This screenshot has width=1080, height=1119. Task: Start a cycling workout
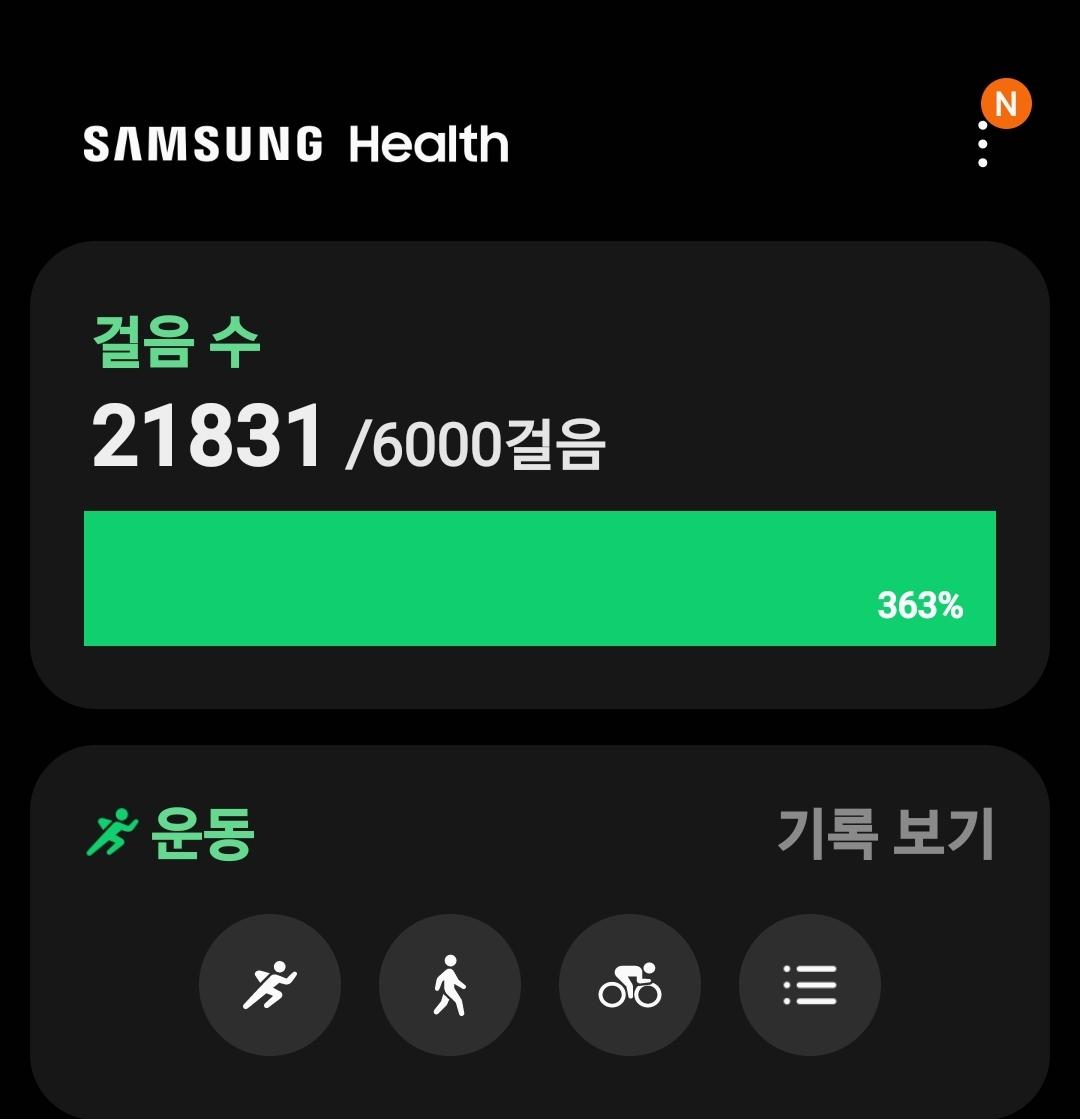tap(630, 985)
